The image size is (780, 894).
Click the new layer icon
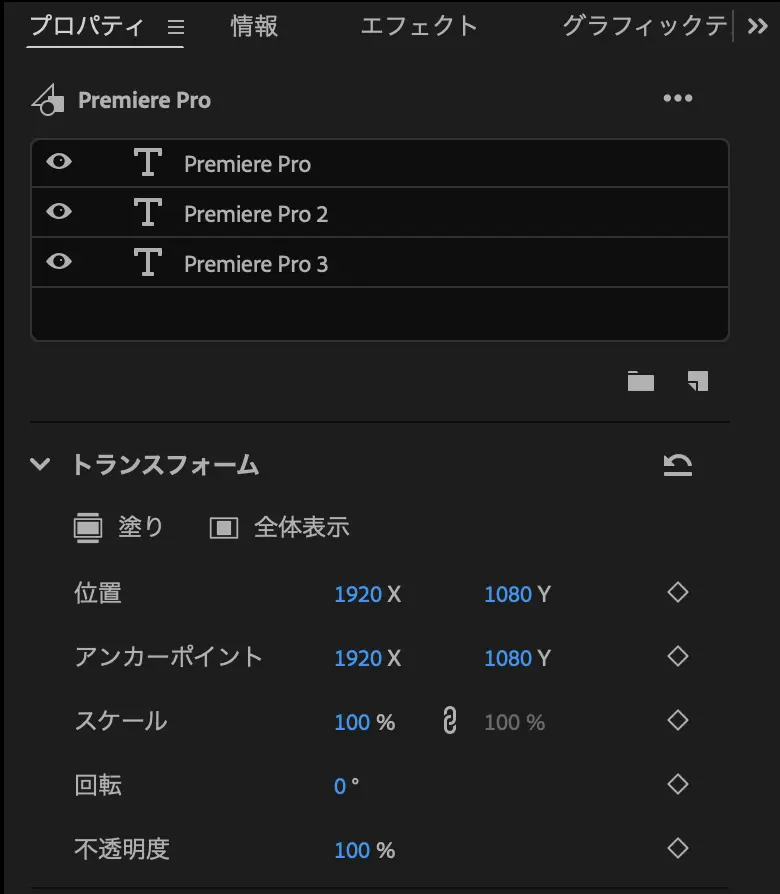point(698,381)
